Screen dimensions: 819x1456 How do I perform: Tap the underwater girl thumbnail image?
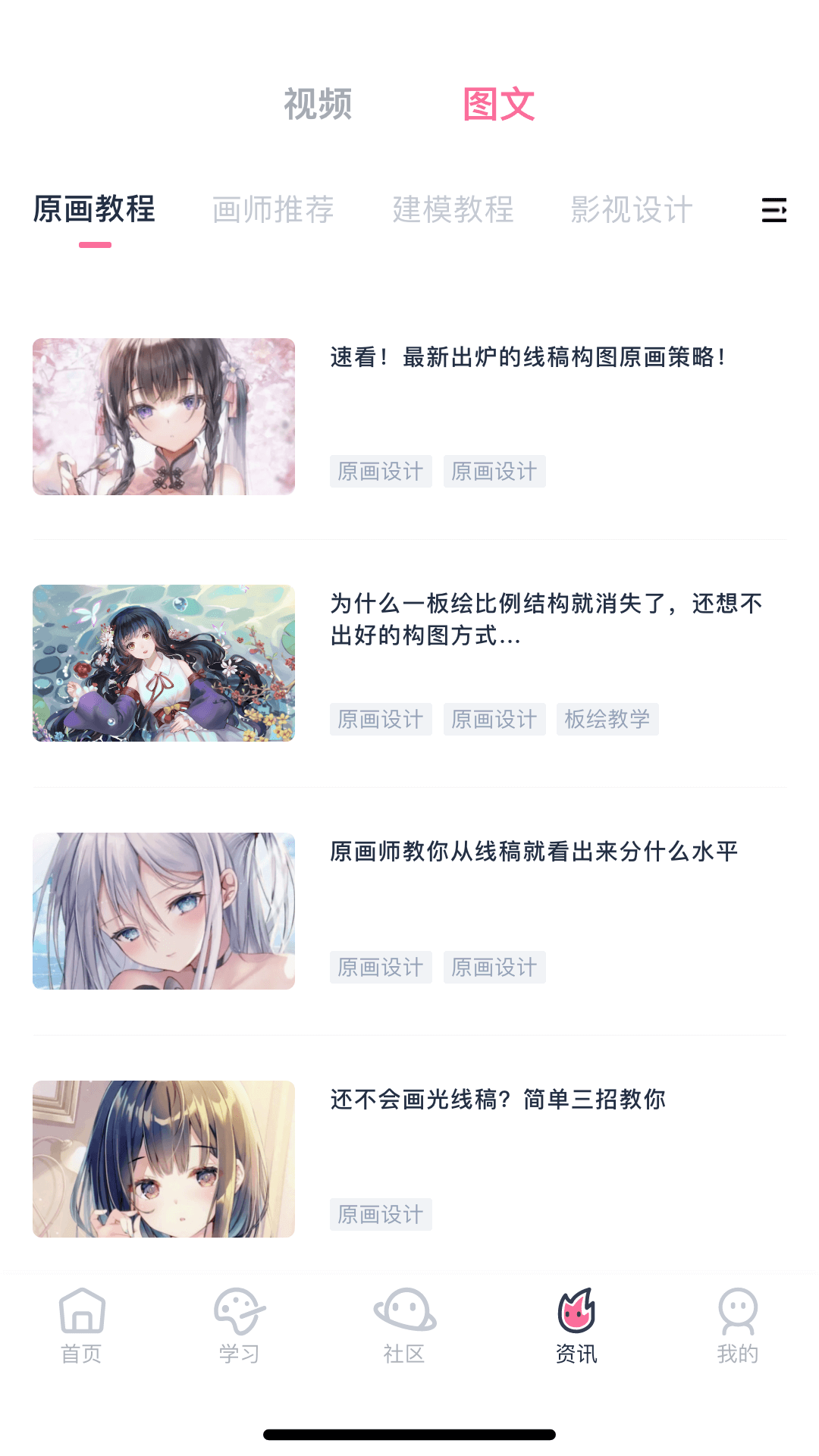point(164,664)
